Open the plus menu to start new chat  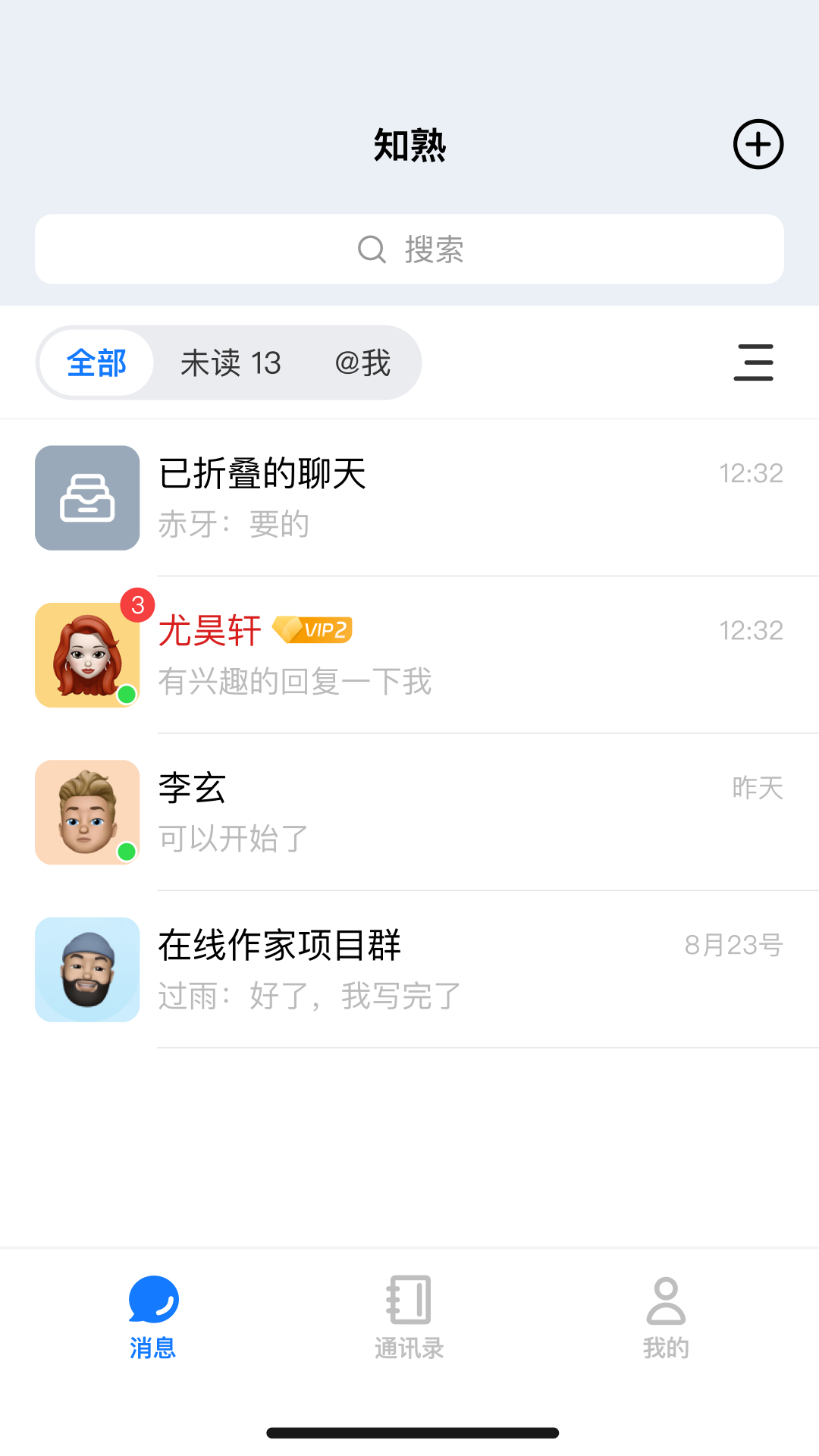tap(757, 144)
